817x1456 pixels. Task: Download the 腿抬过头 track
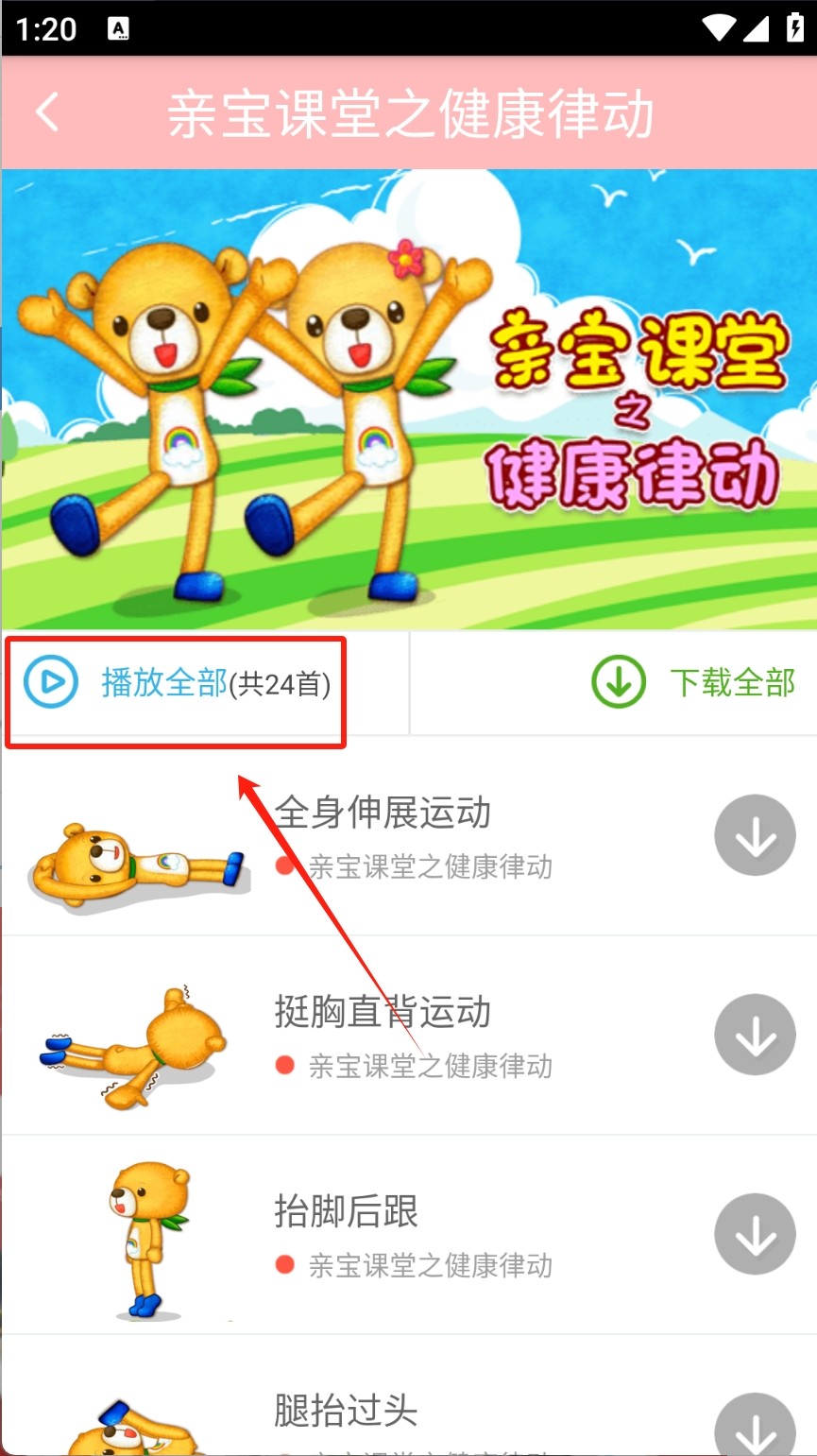point(755,1427)
